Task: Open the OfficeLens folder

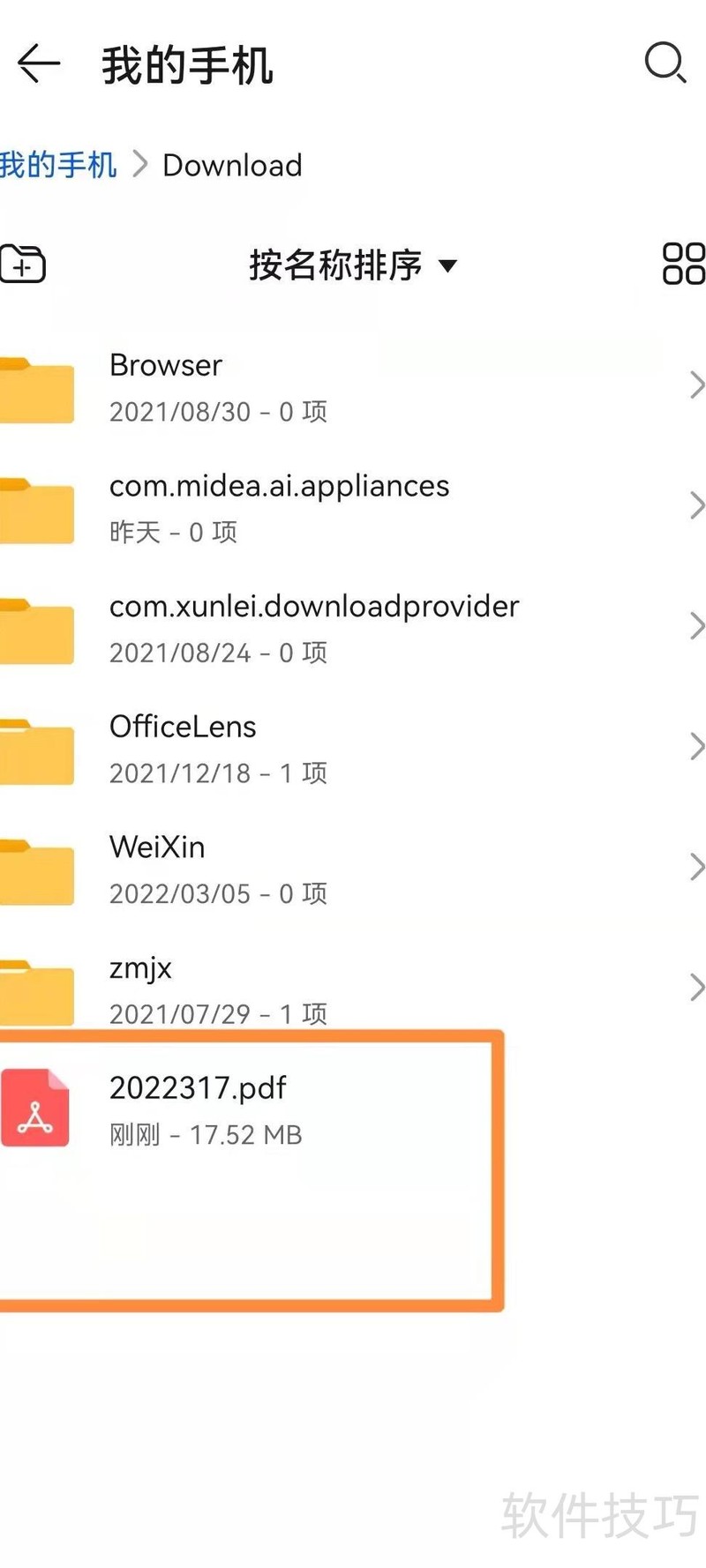Action: [353, 749]
